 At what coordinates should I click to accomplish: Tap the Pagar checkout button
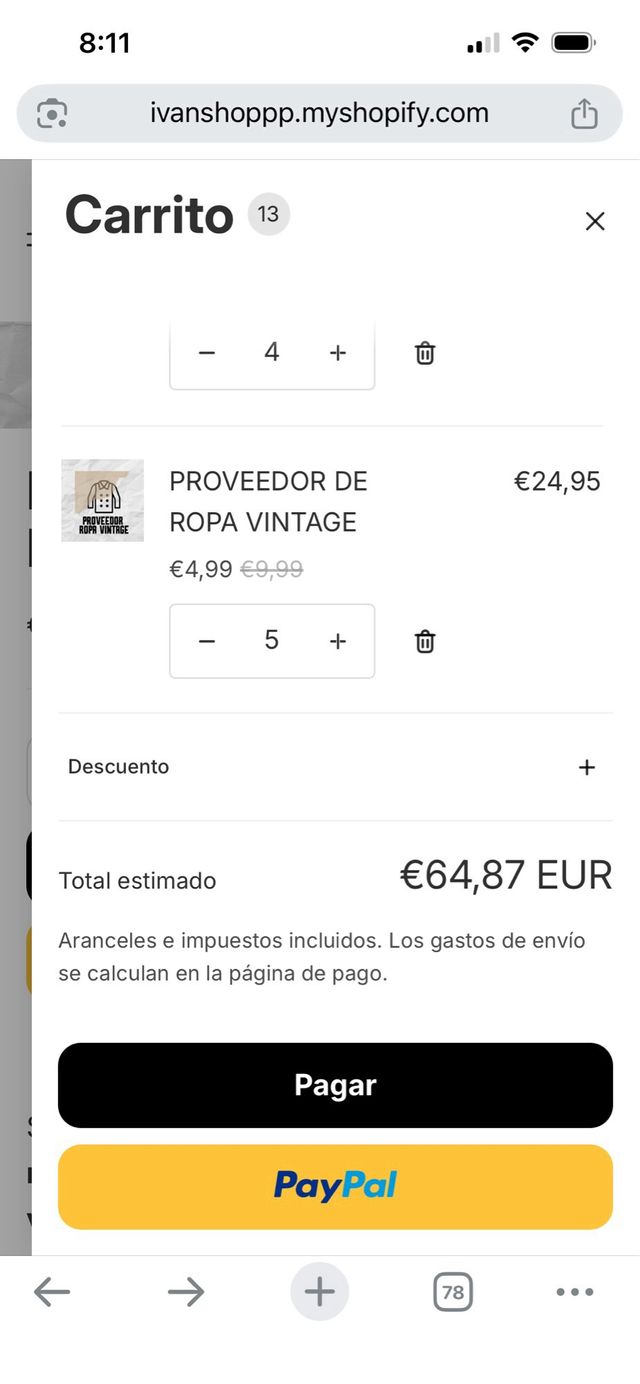pos(335,1085)
